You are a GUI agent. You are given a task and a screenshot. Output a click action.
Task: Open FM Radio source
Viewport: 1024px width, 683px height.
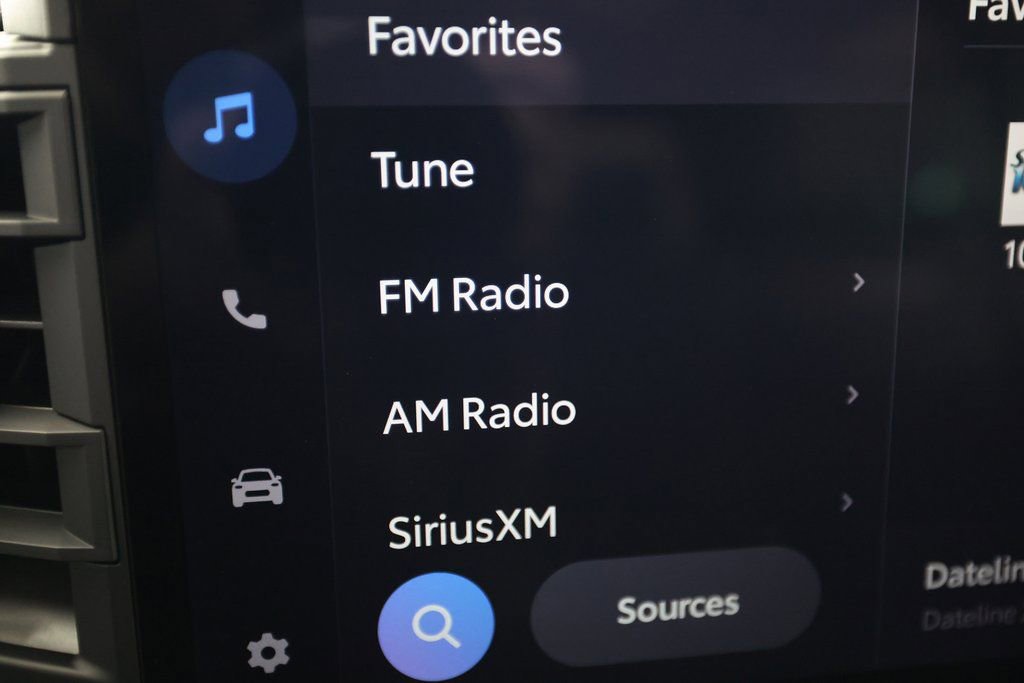(473, 294)
